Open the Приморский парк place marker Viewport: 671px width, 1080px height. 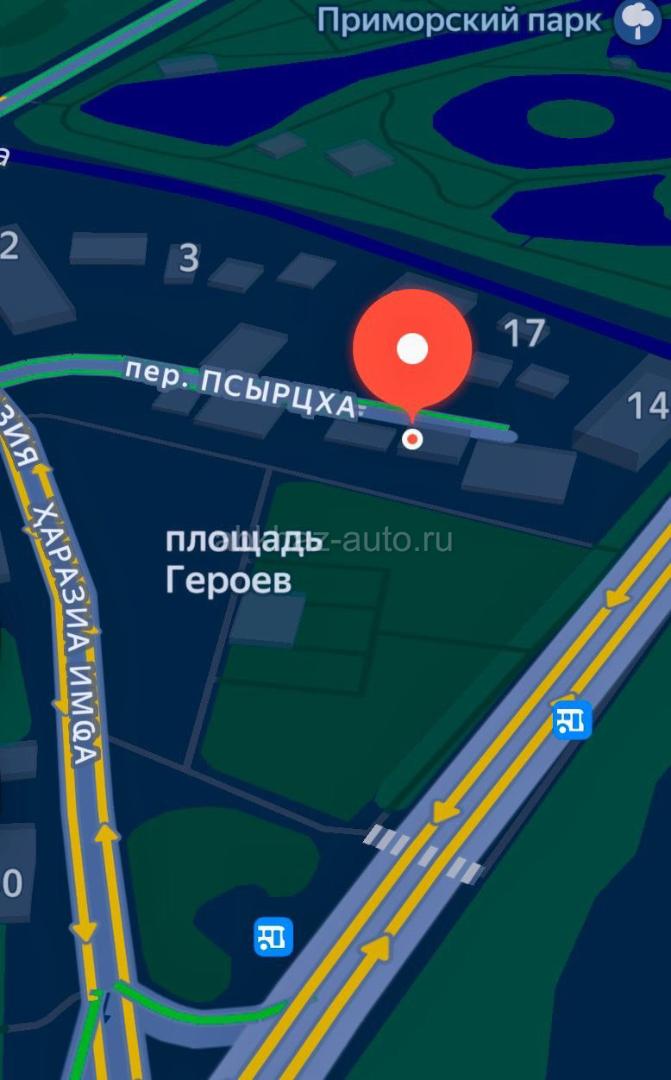(x=637, y=21)
